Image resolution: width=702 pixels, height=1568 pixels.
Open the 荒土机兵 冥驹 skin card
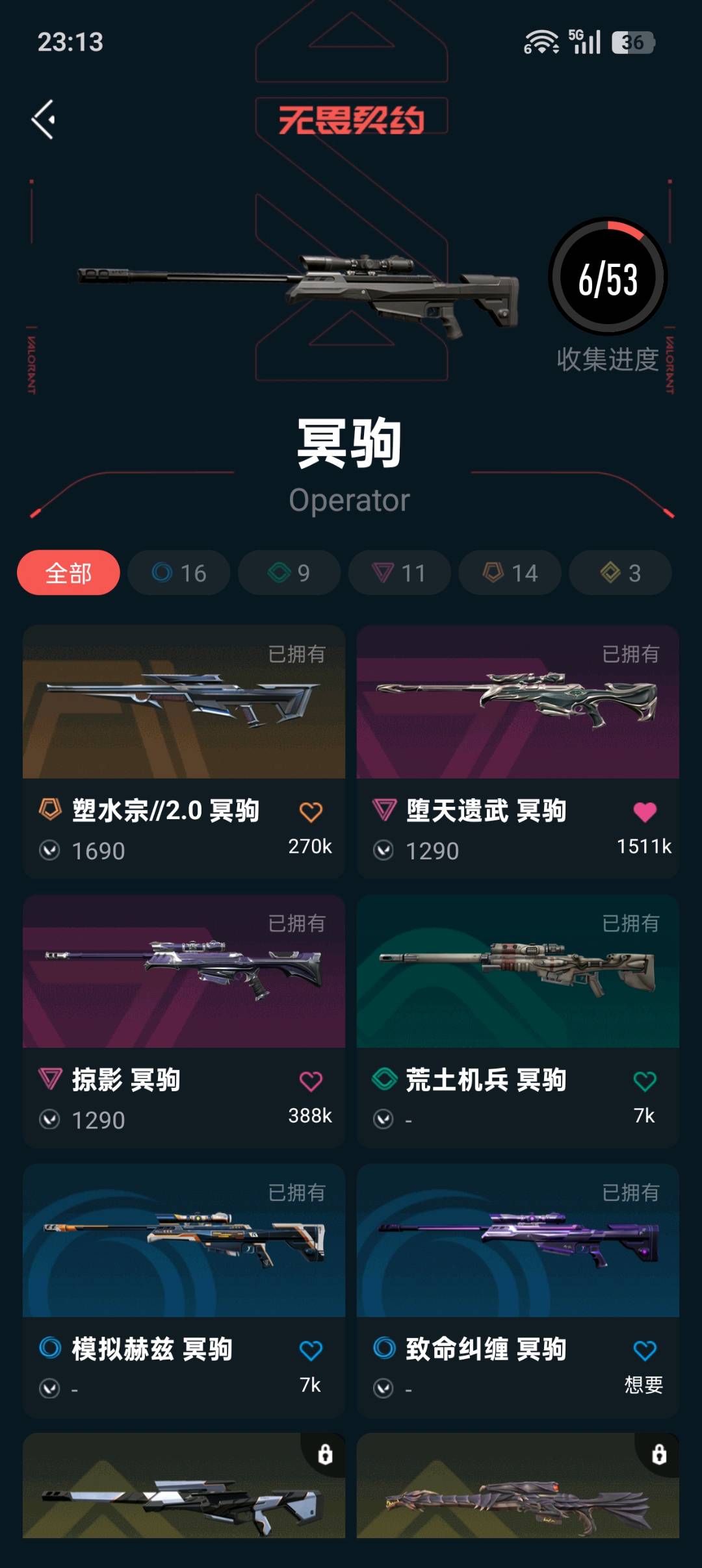(518, 1021)
